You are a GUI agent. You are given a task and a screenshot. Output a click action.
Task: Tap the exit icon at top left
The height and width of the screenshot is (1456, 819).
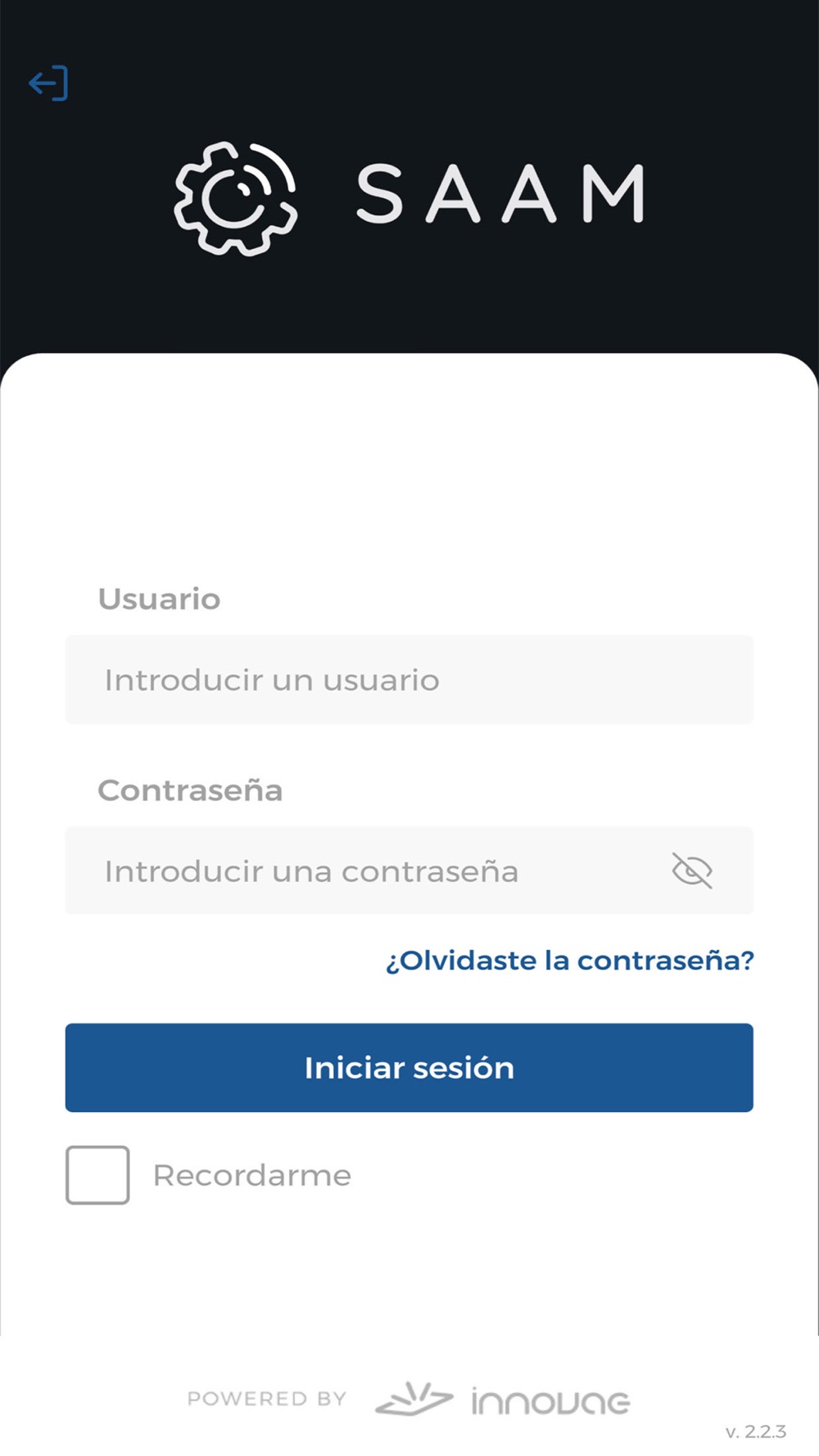48,84
